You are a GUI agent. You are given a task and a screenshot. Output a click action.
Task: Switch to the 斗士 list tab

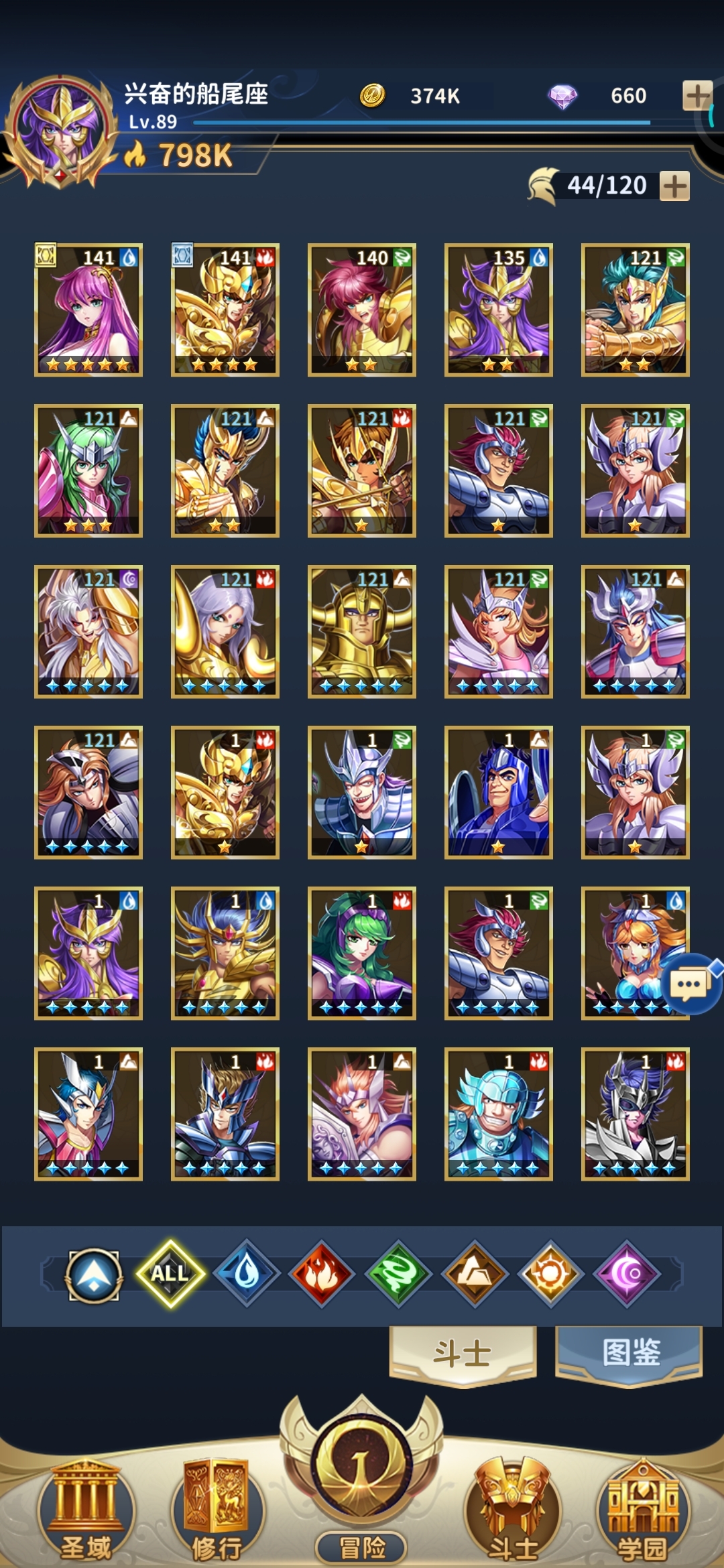click(463, 1354)
